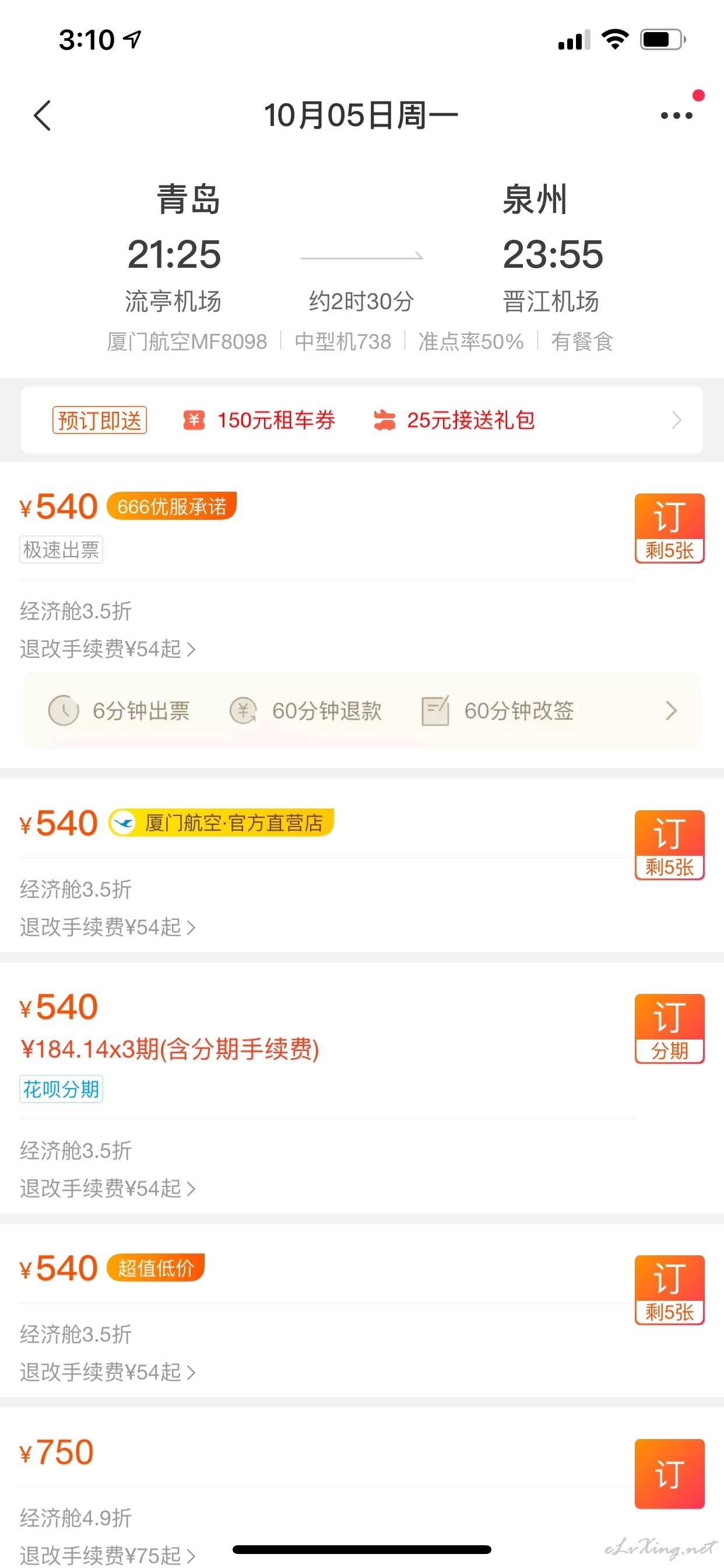Book the 厦门航空·官方直营店 ticket

[669, 845]
